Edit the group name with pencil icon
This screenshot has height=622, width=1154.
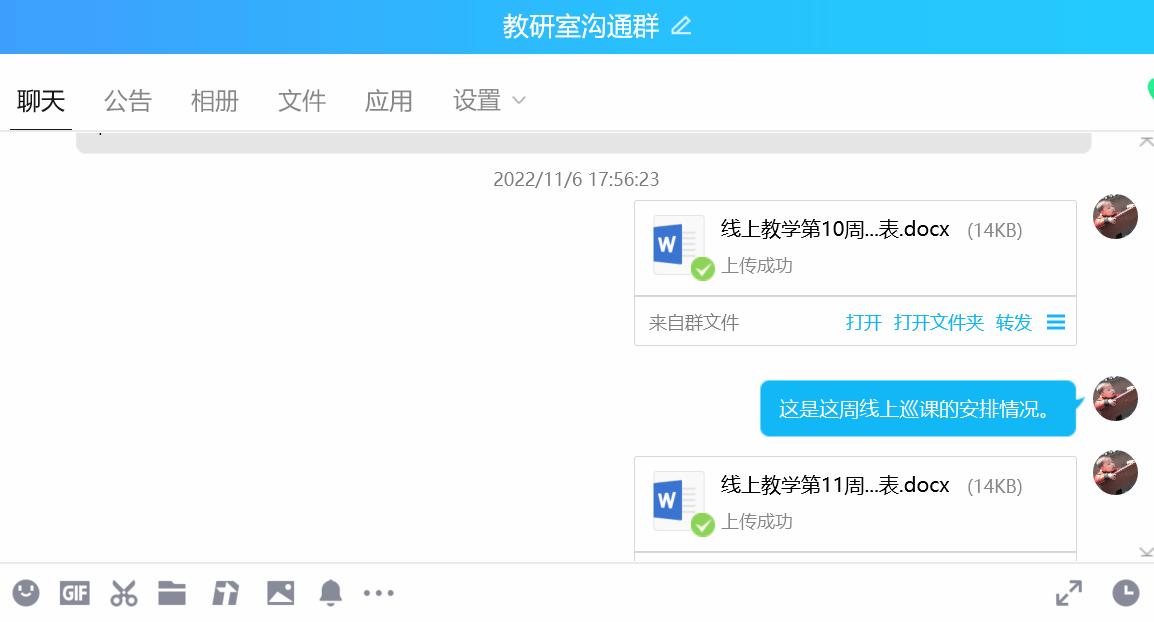[681, 27]
